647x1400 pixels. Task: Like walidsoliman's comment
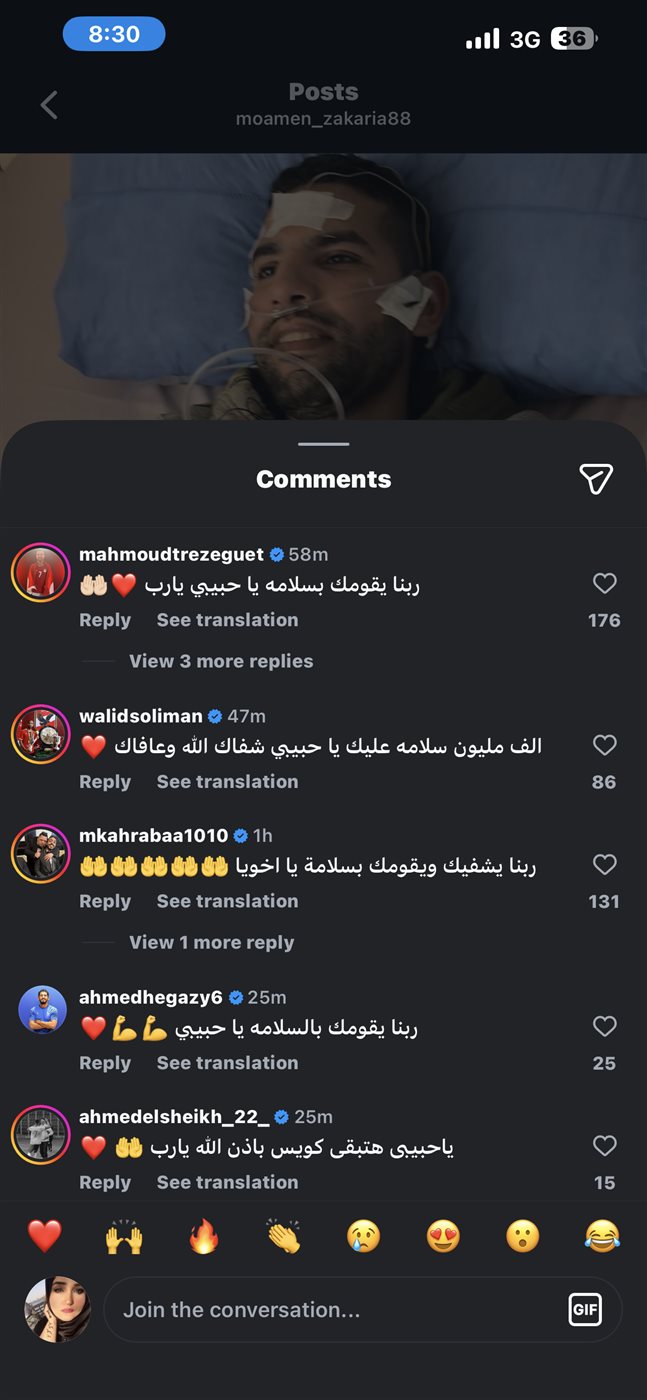coord(604,745)
